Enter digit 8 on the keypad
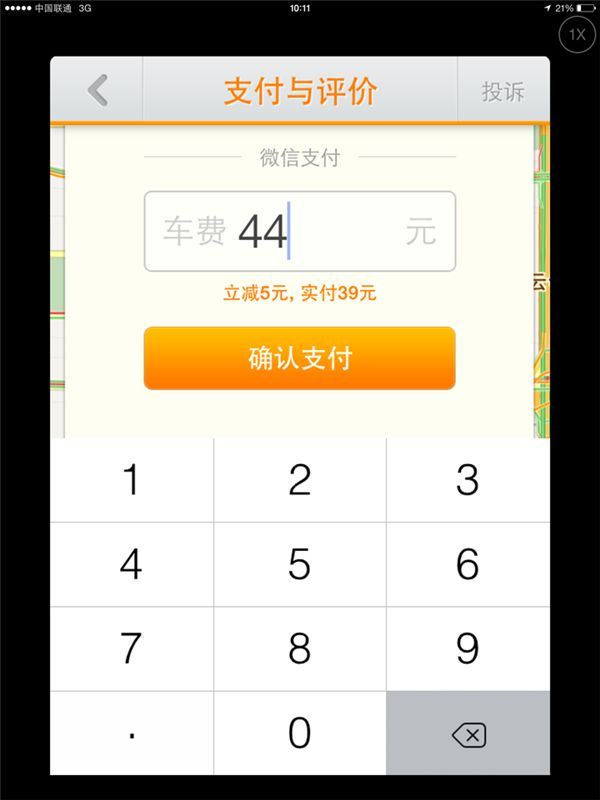The width and height of the screenshot is (600, 800). point(299,649)
